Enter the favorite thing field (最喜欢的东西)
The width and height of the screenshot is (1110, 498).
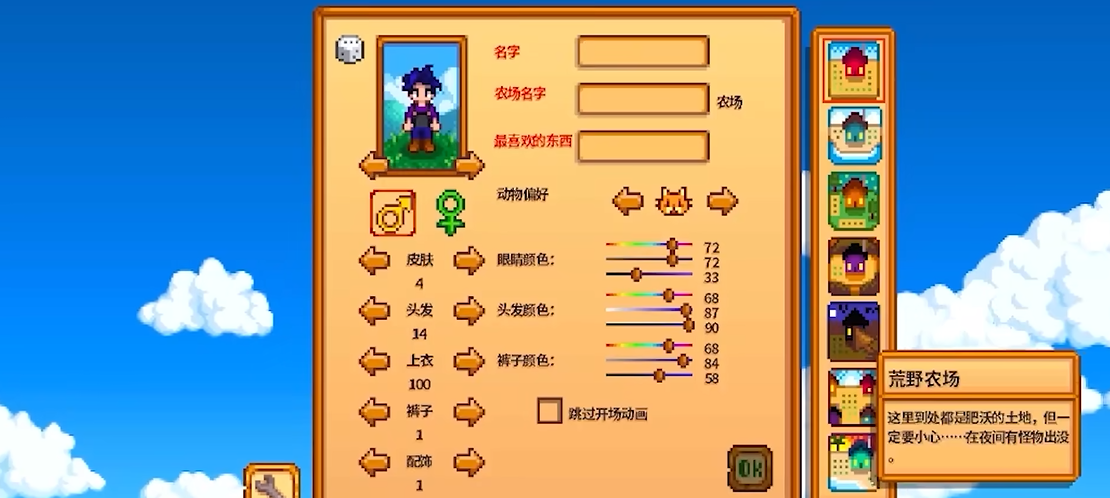[x=643, y=146]
